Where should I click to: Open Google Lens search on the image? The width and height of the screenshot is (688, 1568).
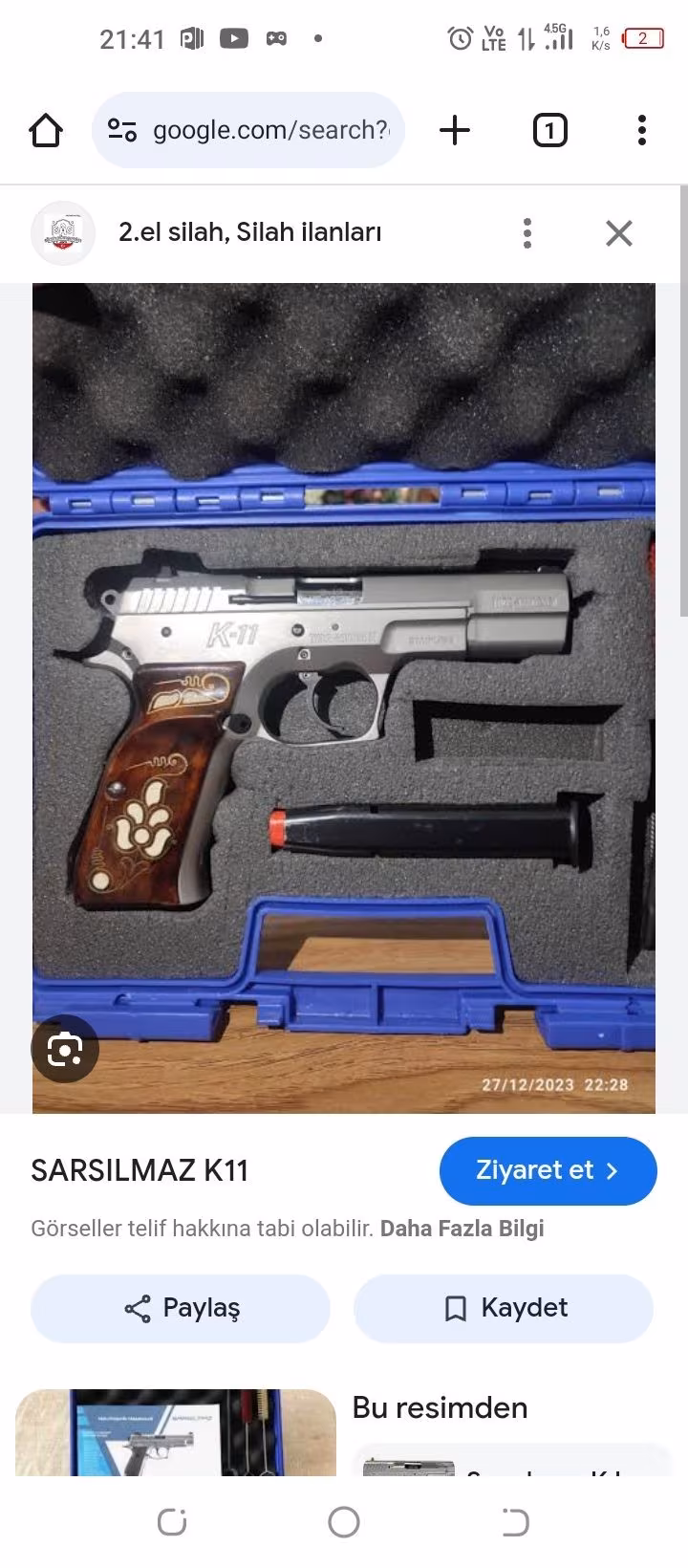click(x=64, y=1049)
